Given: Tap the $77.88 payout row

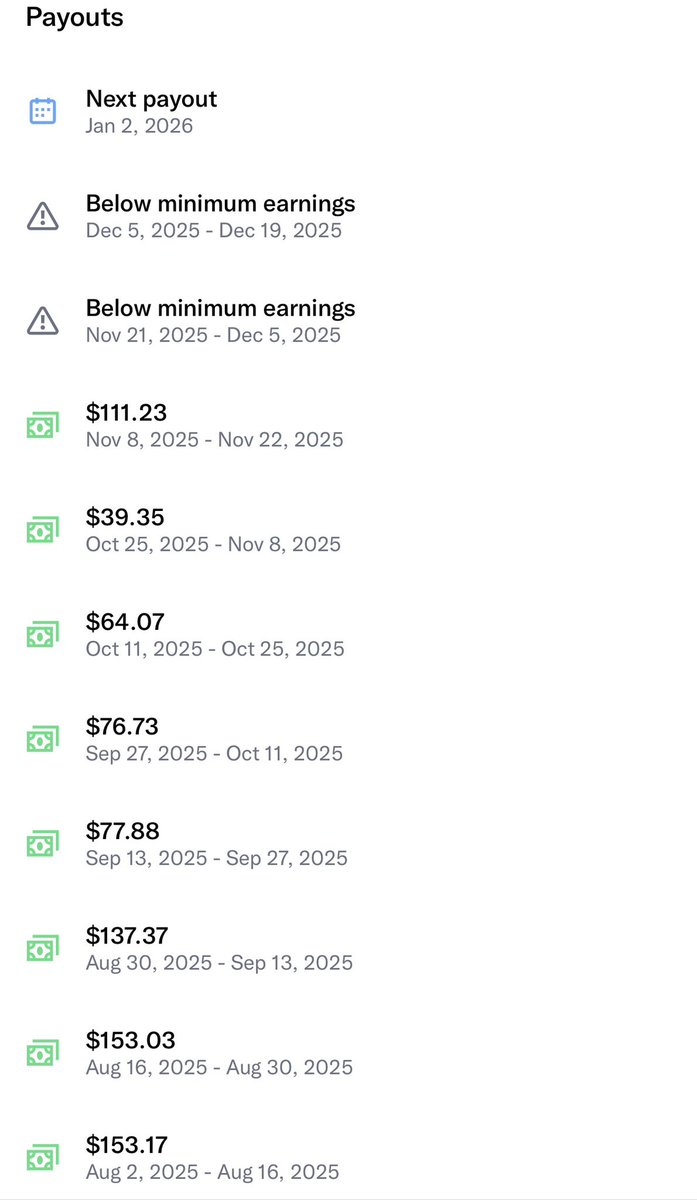Looking at the screenshot, I should (x=348, y=843).
